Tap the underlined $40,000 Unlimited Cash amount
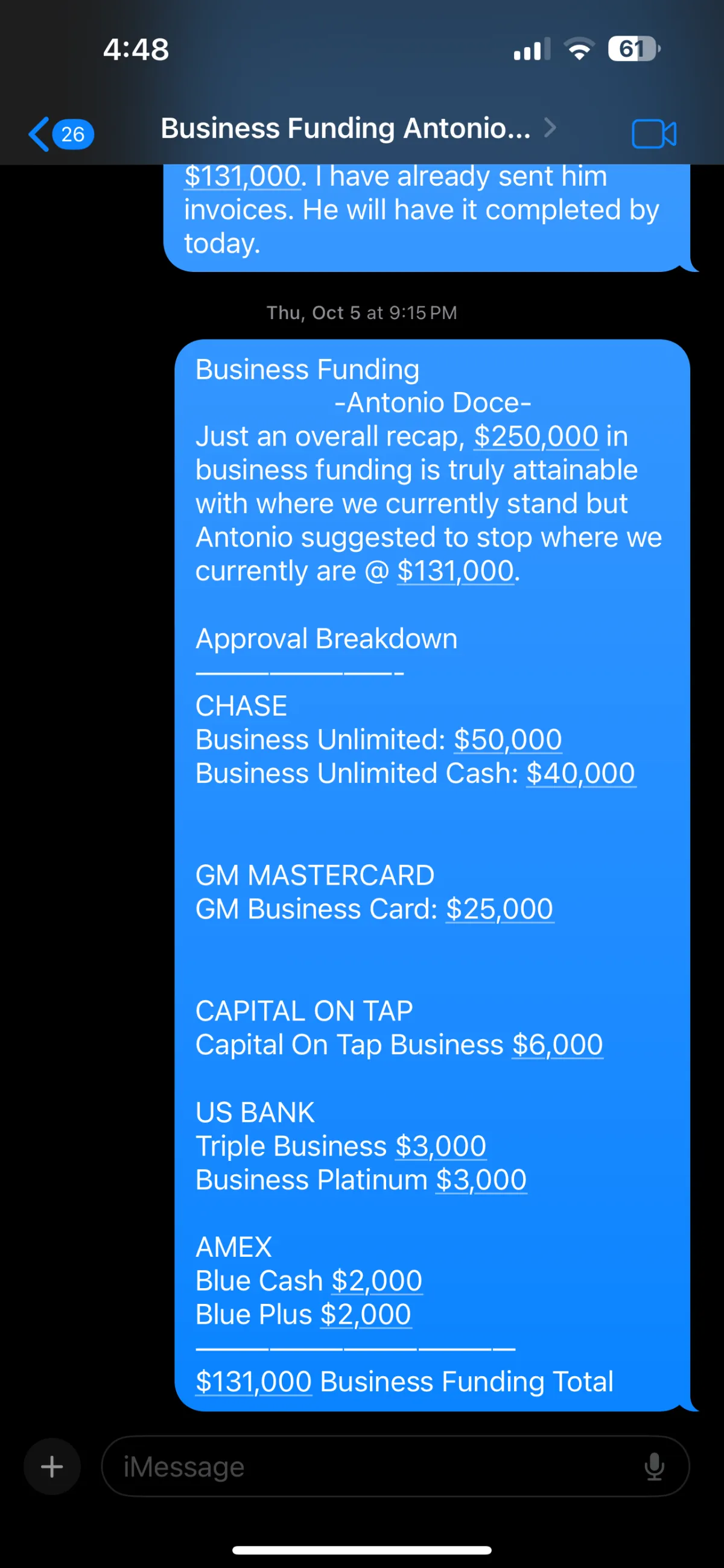724x1568 pixels. tap(580, 773)
